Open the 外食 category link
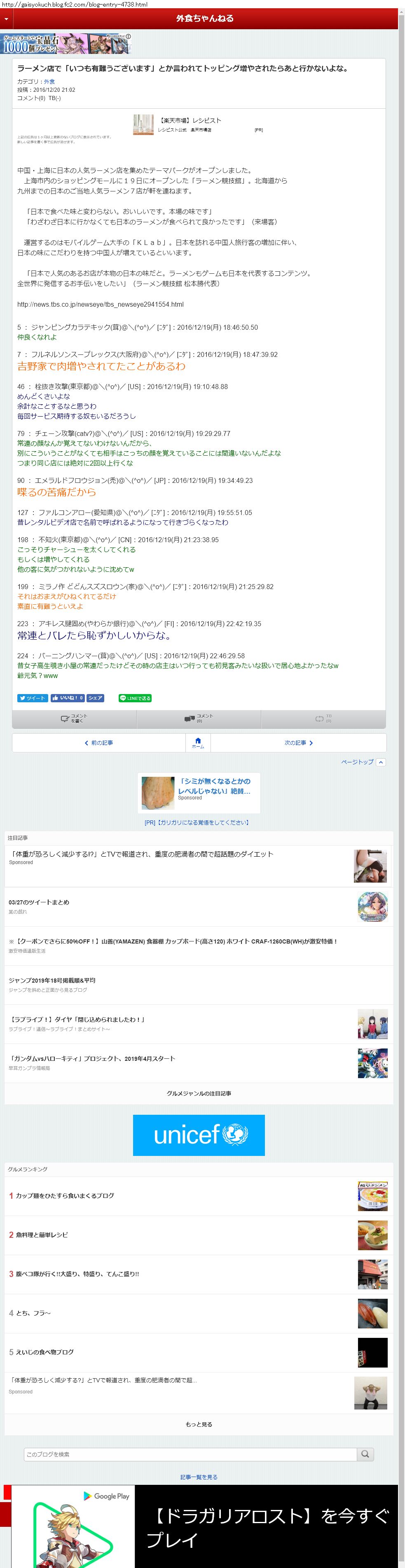Screen dimensions: 405x1568 49,82
